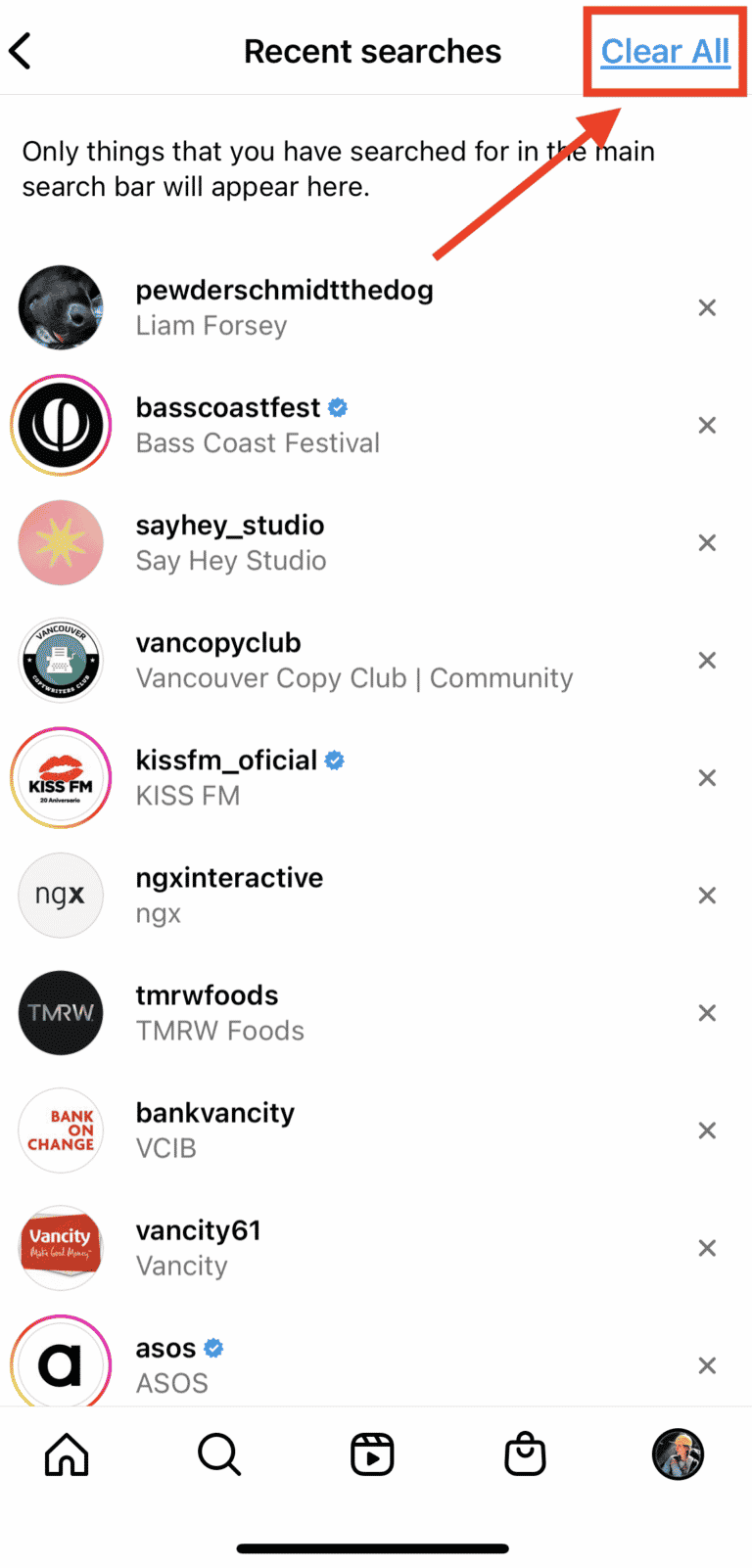Remove pewderschmidtthedog from recent searches
Viewport: 752px width, 1568px height.
click(707, 307)
